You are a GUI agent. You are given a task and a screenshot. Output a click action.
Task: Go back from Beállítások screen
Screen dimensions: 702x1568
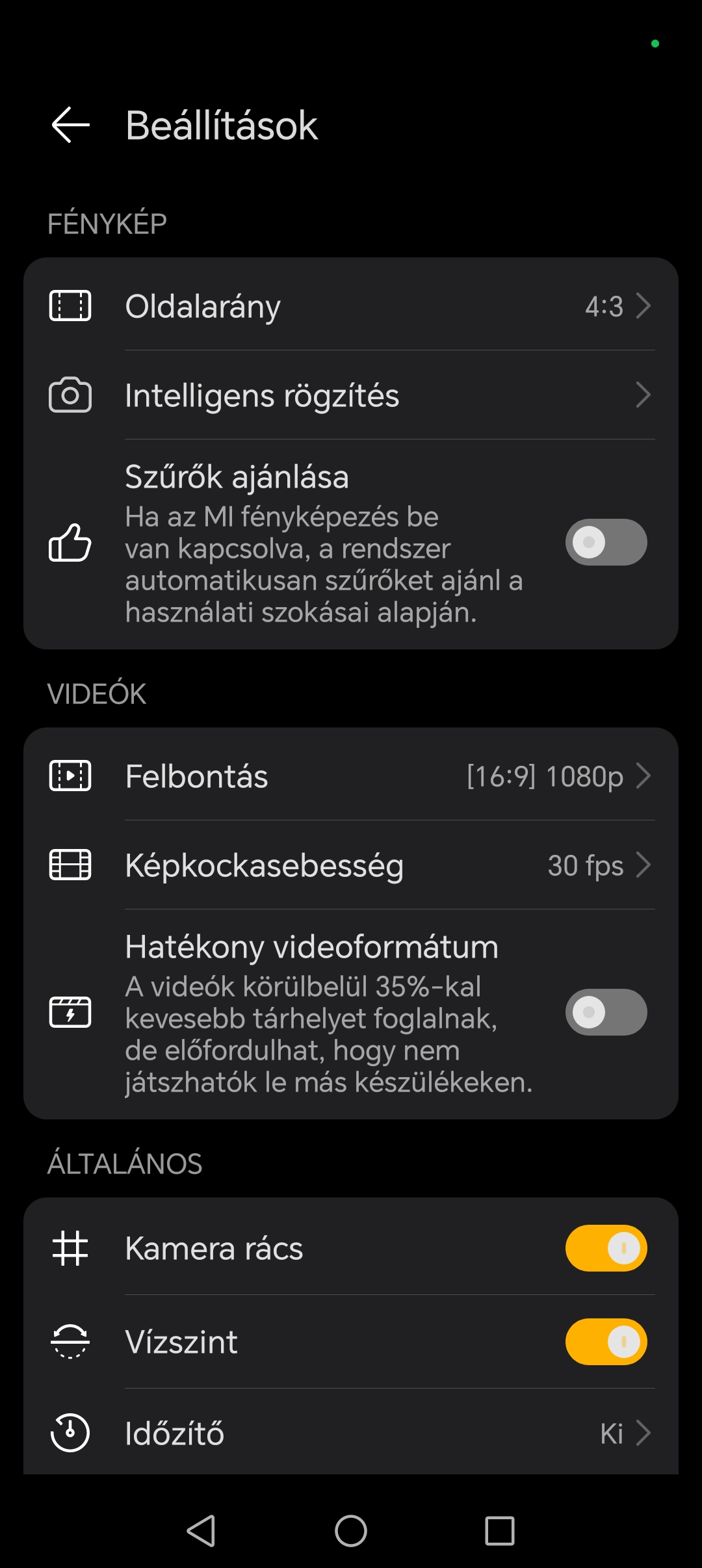pyautogui.click(x=70, y=125)
